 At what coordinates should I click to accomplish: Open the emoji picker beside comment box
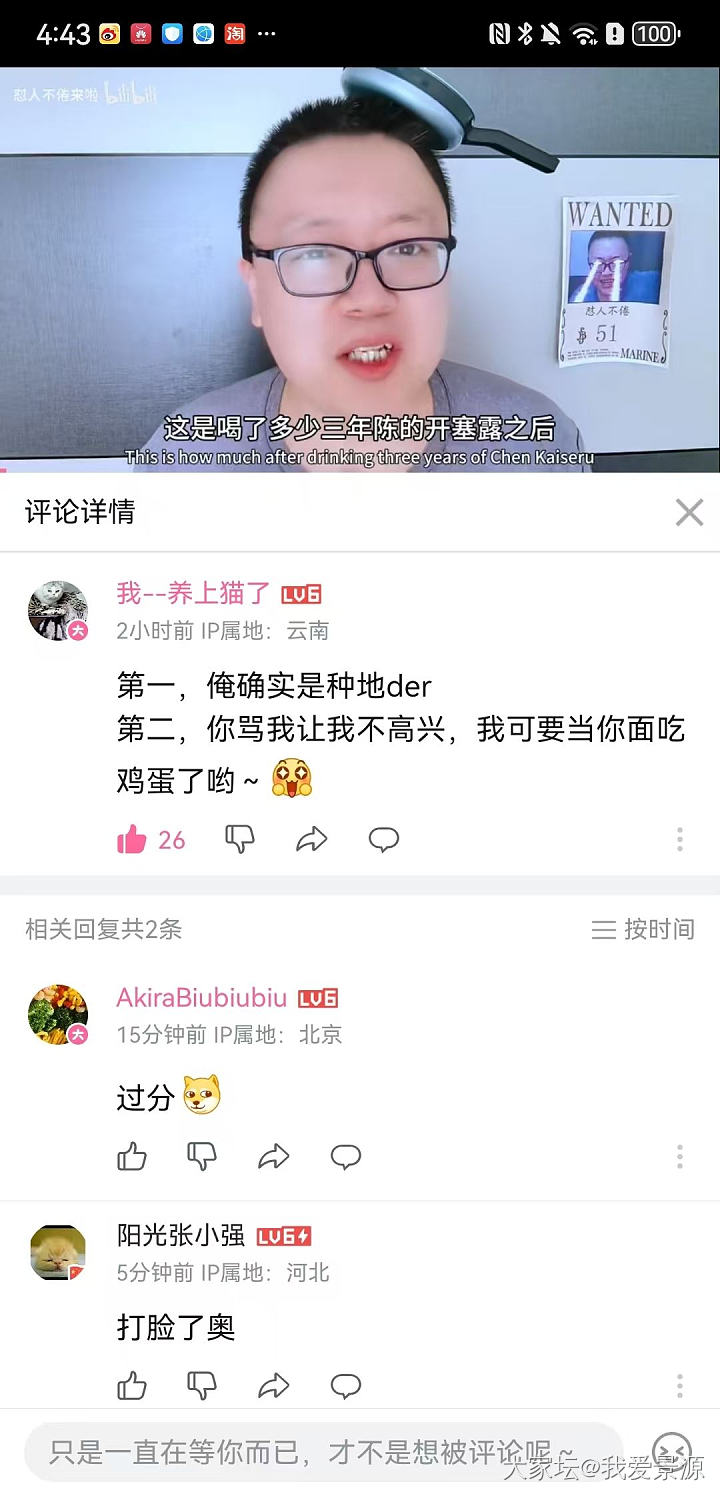pos(672,1450)
